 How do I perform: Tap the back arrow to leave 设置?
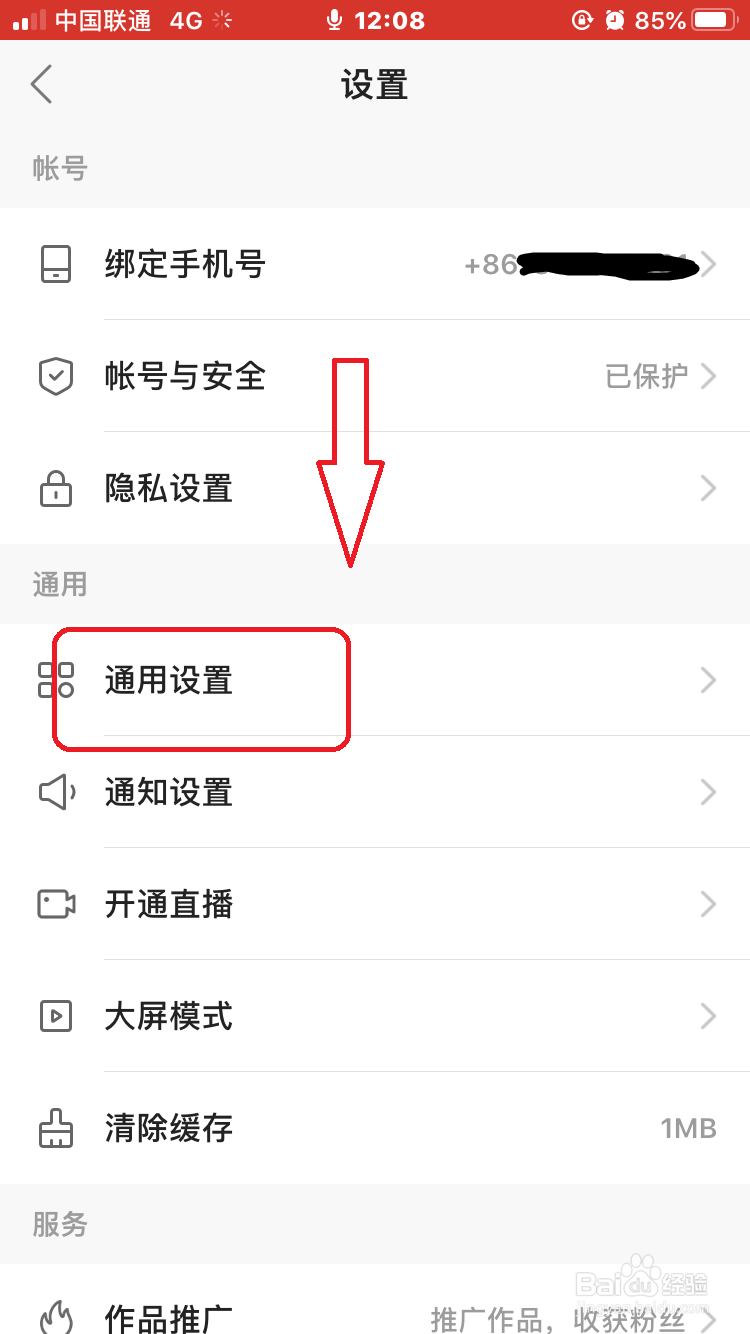tap(40, 84)
